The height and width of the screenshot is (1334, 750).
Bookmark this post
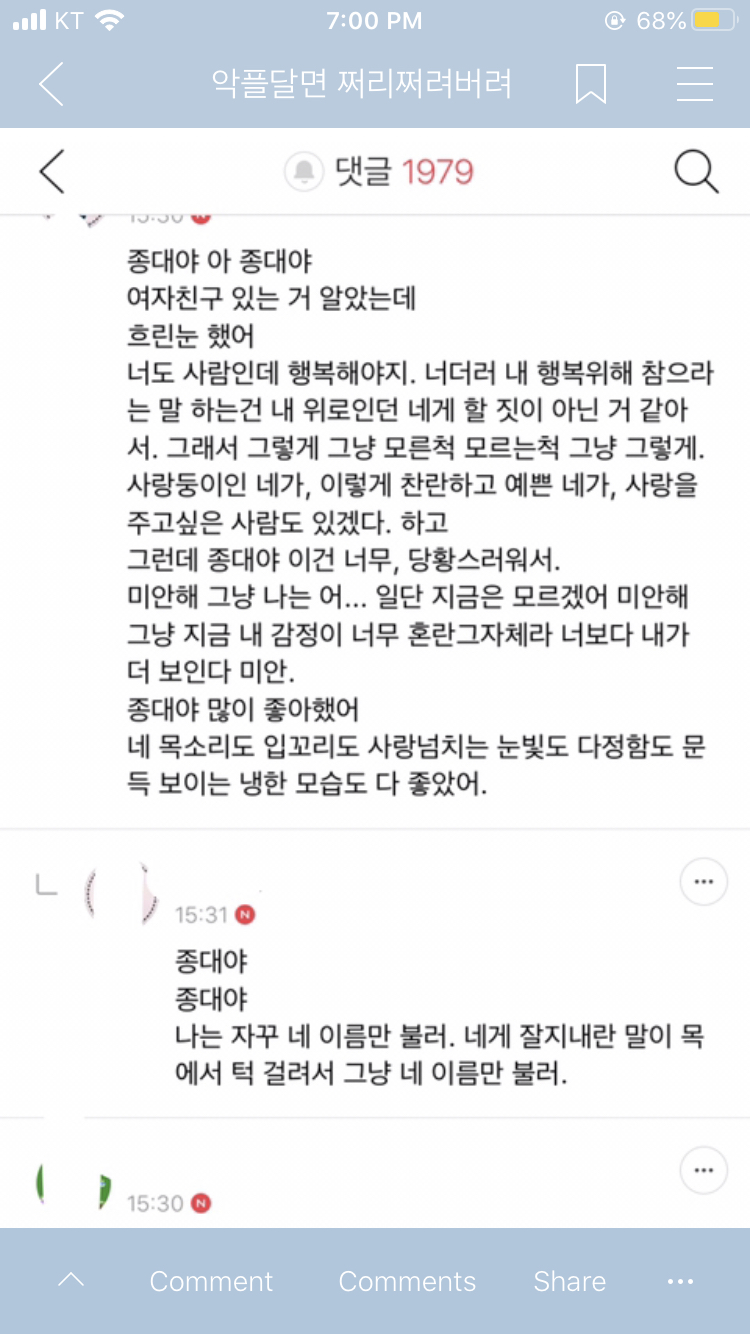click(591, 84)
